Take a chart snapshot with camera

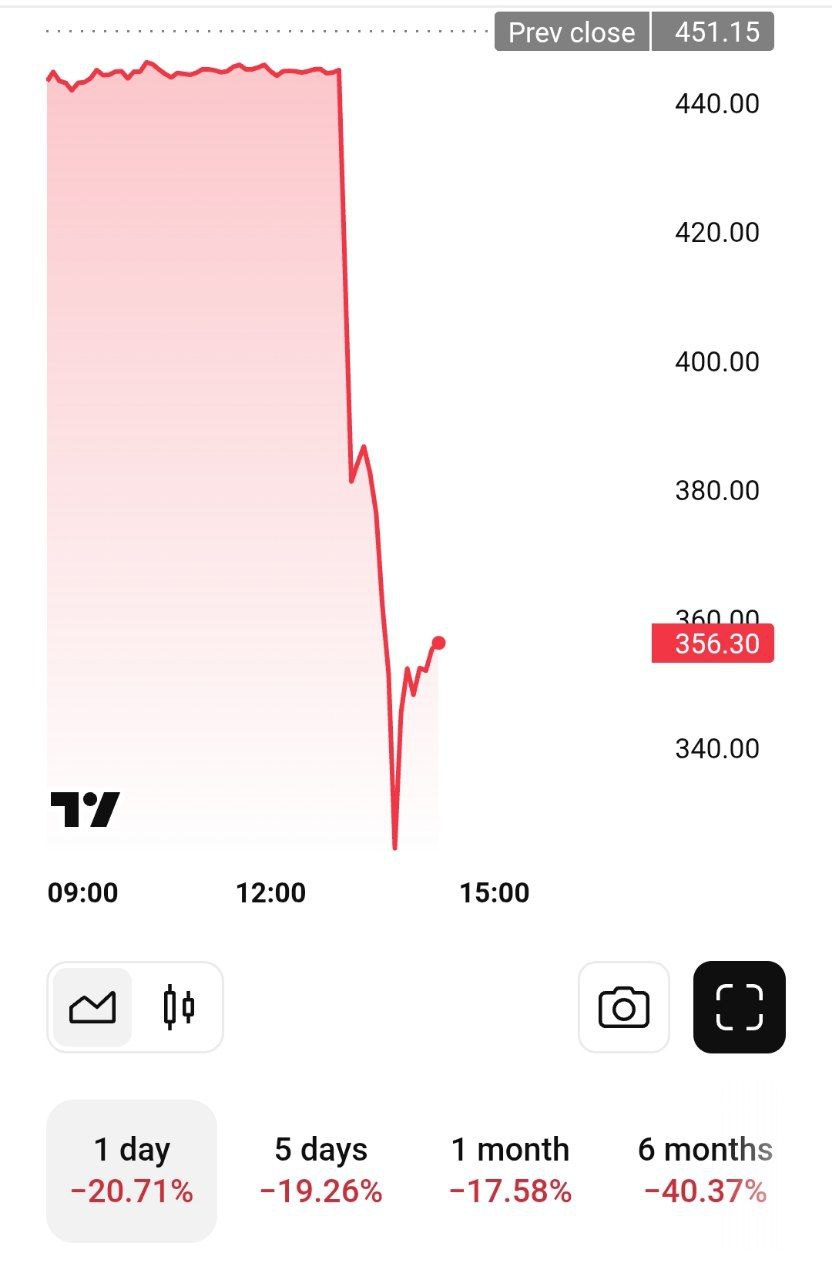point(623,1007)
